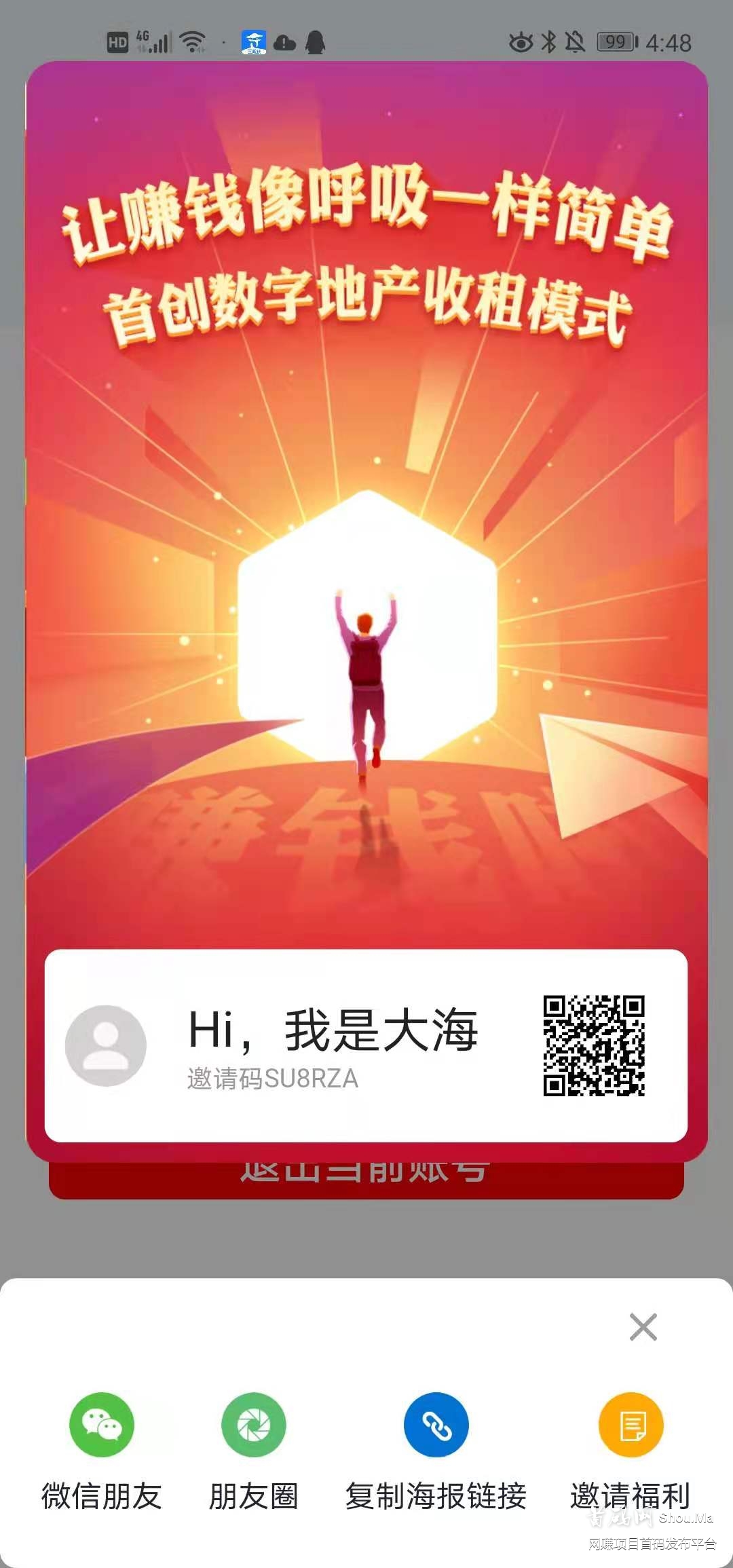Click the QQ penguin notification icon

click(314, 42)
